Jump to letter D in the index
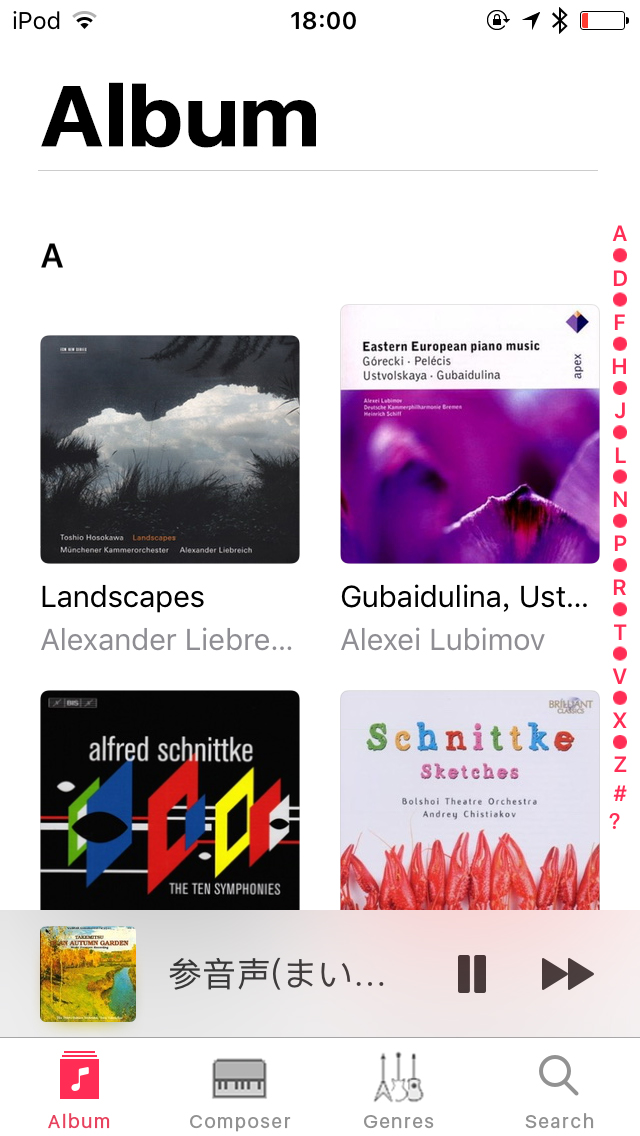 [x=620, y=278]
